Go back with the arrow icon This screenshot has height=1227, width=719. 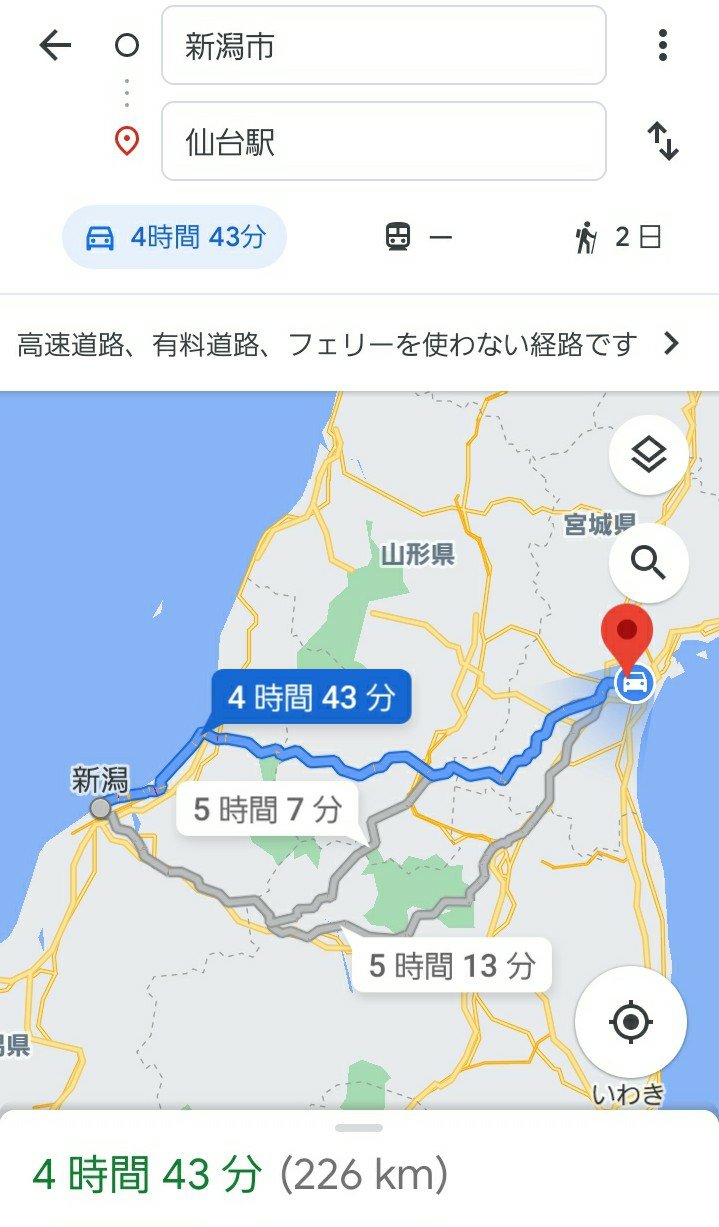click(x=55, y=46)
